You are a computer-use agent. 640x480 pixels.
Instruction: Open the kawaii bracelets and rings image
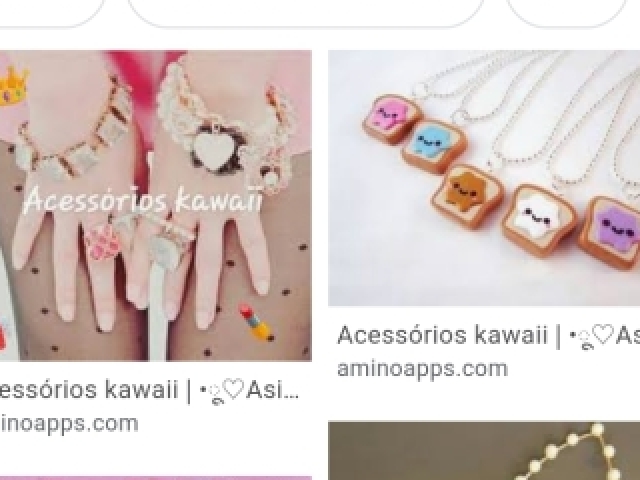(x=155, y=205)
